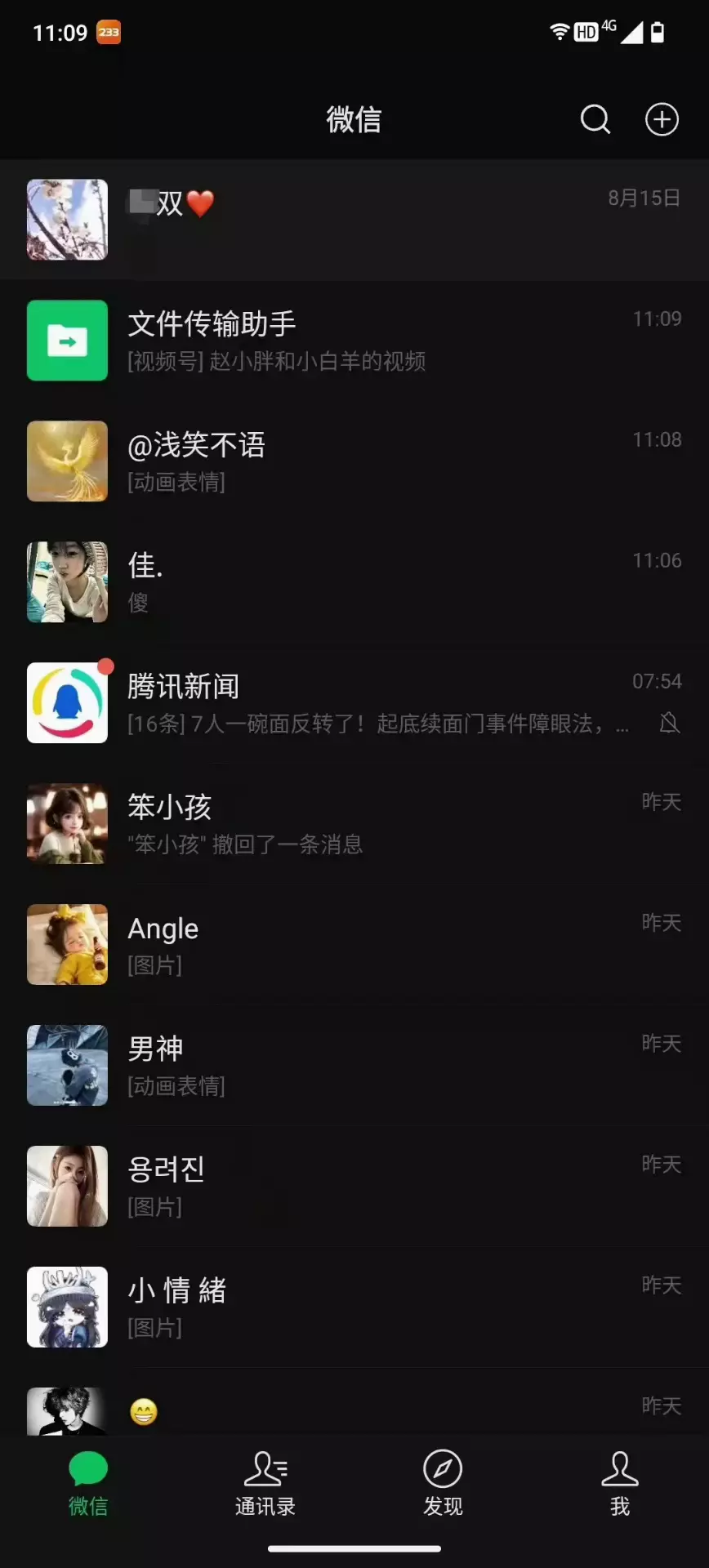Open the chat with 小情緒
This screenshot has width=709, height=1568.
coord(354,1307)
